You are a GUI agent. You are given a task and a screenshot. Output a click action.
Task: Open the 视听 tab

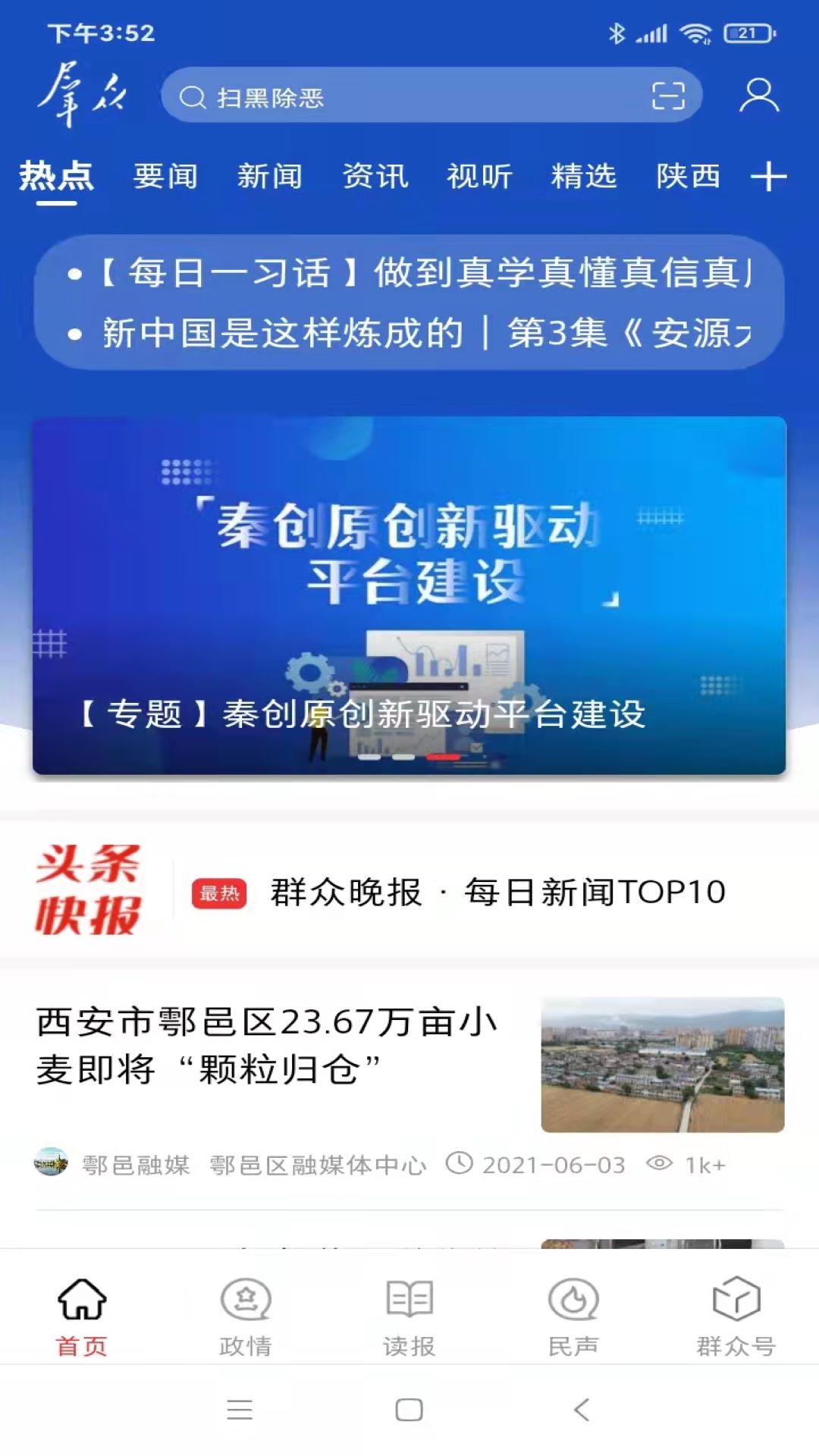pos(479,176)
